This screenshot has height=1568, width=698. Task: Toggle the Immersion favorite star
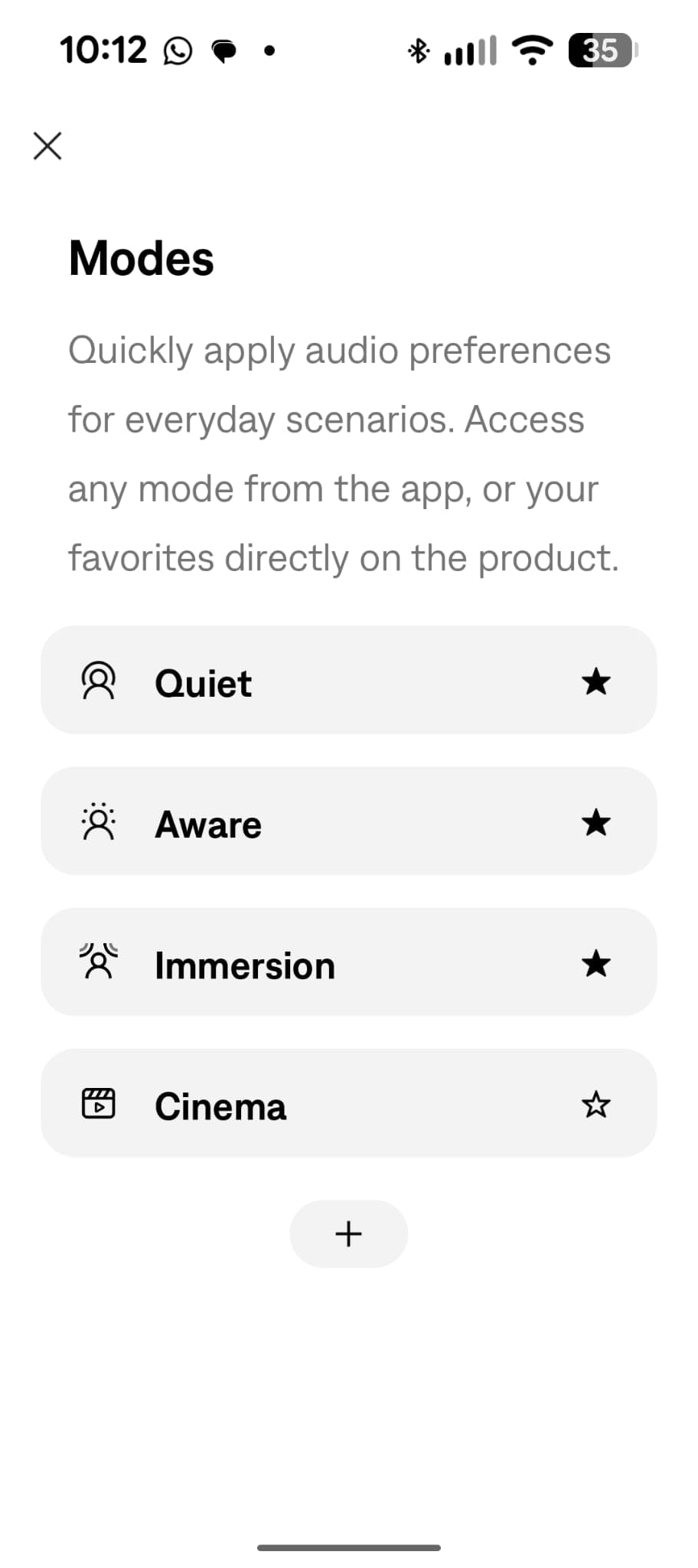595,964
